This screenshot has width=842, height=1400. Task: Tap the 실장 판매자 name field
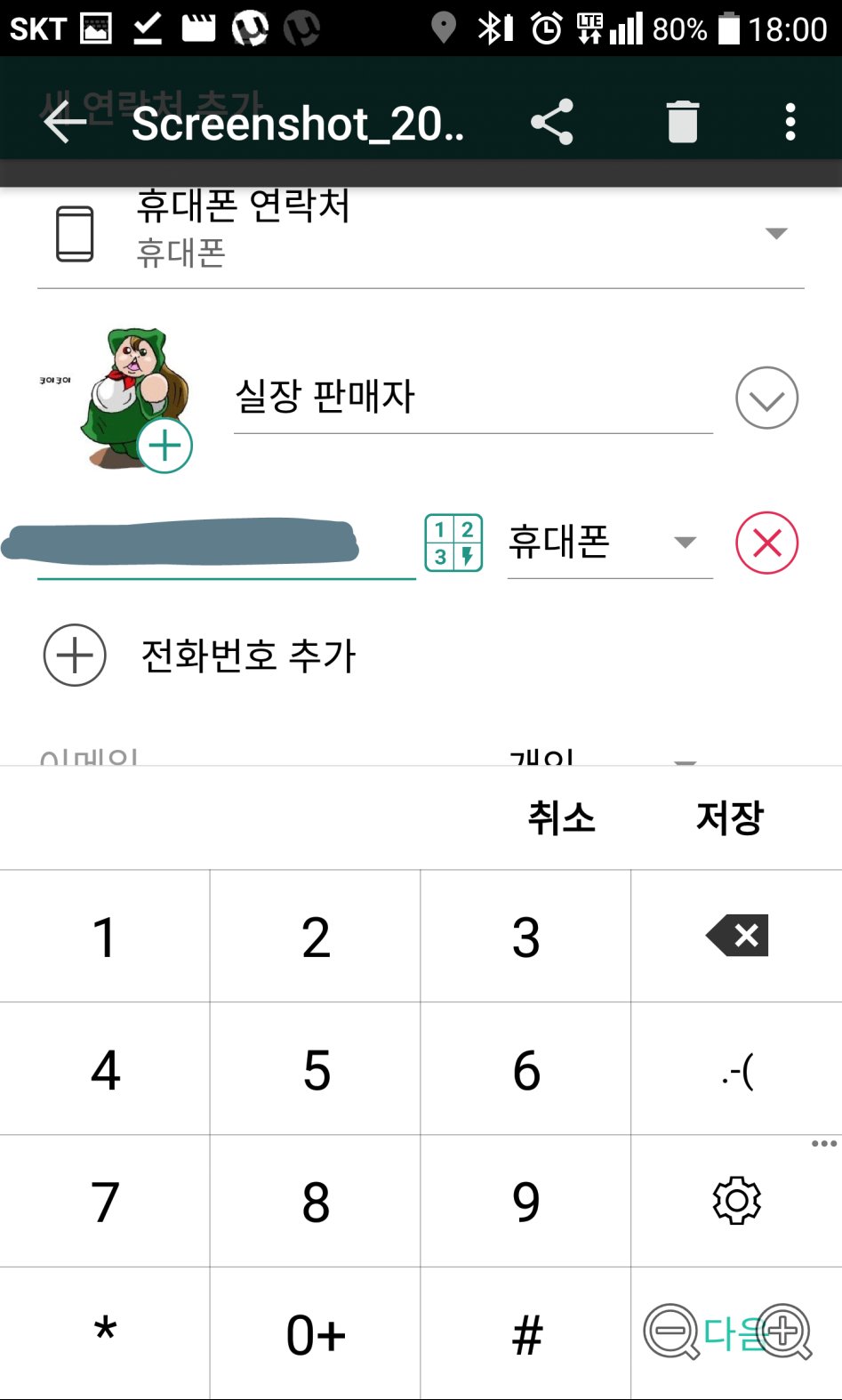click(x=471, y=398)
